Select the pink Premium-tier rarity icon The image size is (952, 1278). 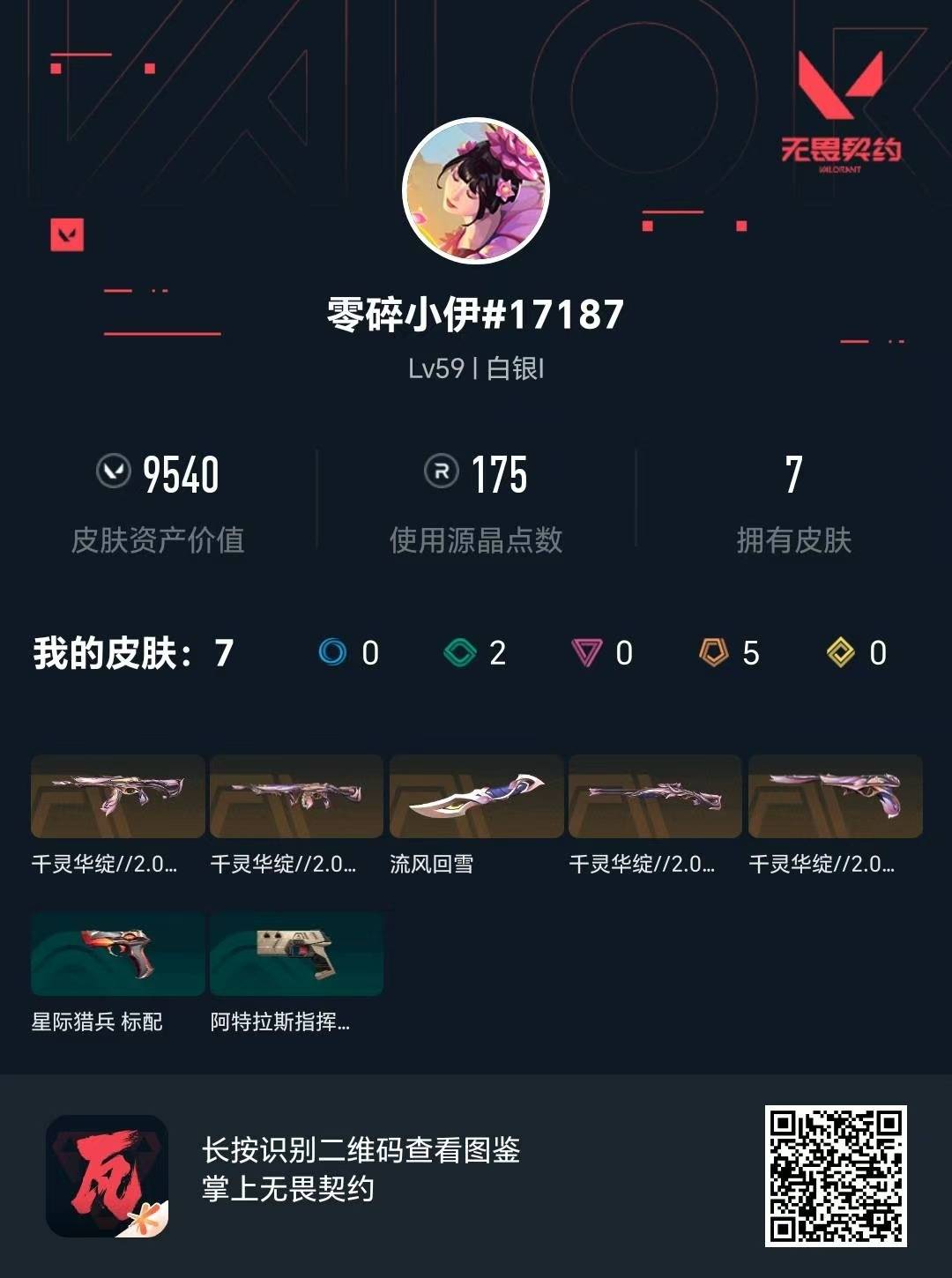[x=587, y=653]
